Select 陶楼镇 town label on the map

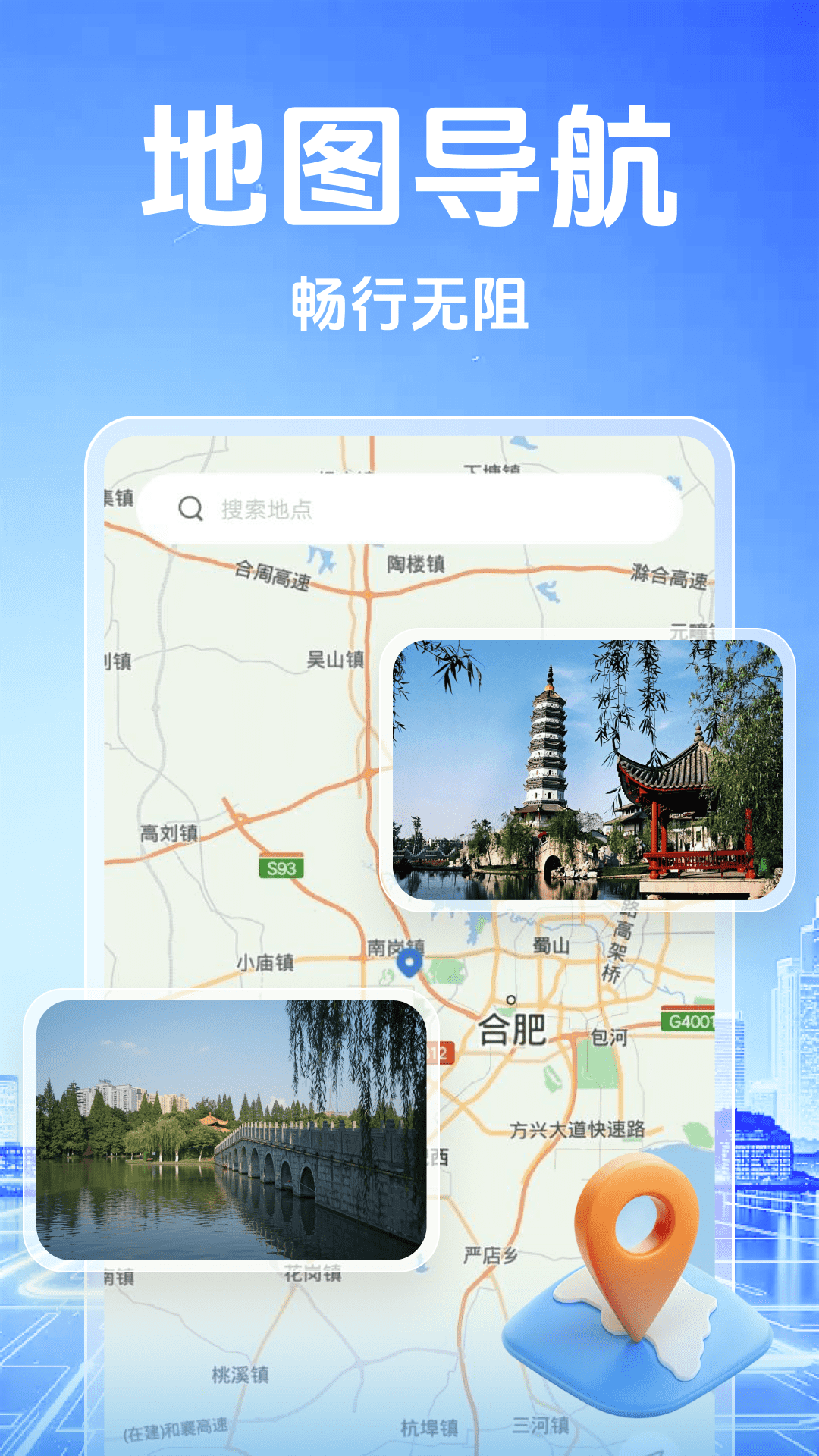tap(418, 564)
